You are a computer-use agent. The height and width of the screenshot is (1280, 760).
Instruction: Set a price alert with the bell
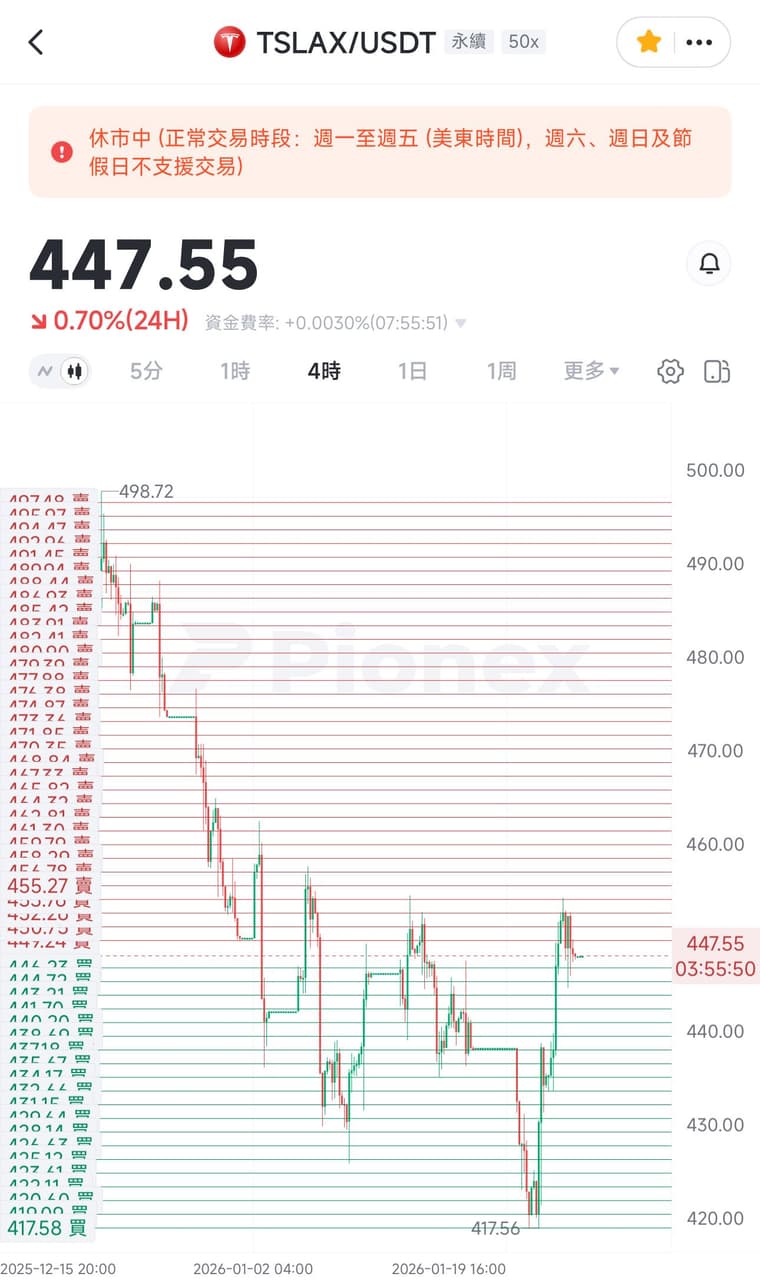coord(709,264)
